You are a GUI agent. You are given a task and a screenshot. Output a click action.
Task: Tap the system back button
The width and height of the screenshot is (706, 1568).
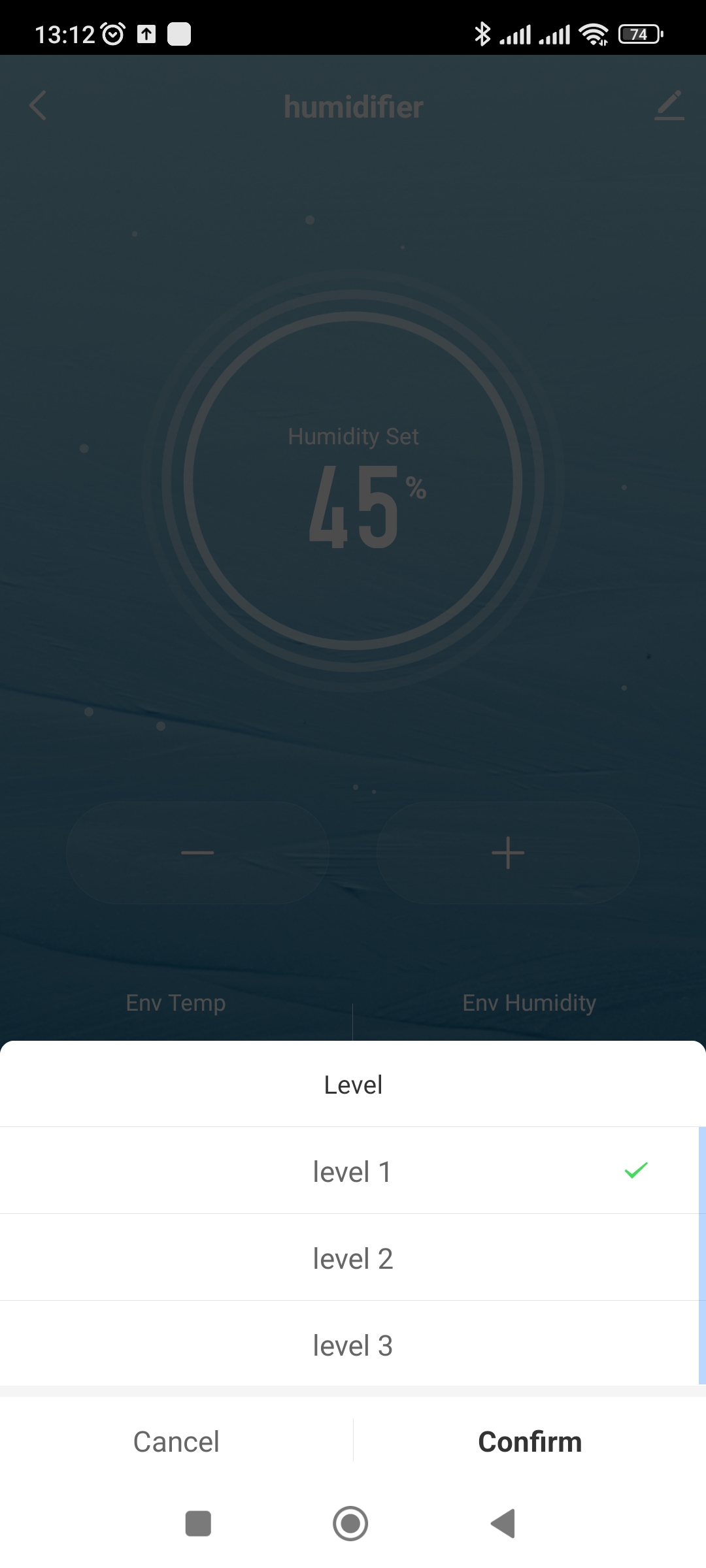click(503, 1524)
